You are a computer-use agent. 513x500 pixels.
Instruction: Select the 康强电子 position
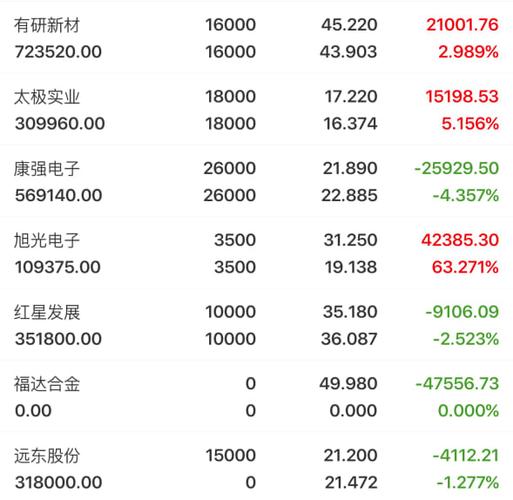pos(256,181)
